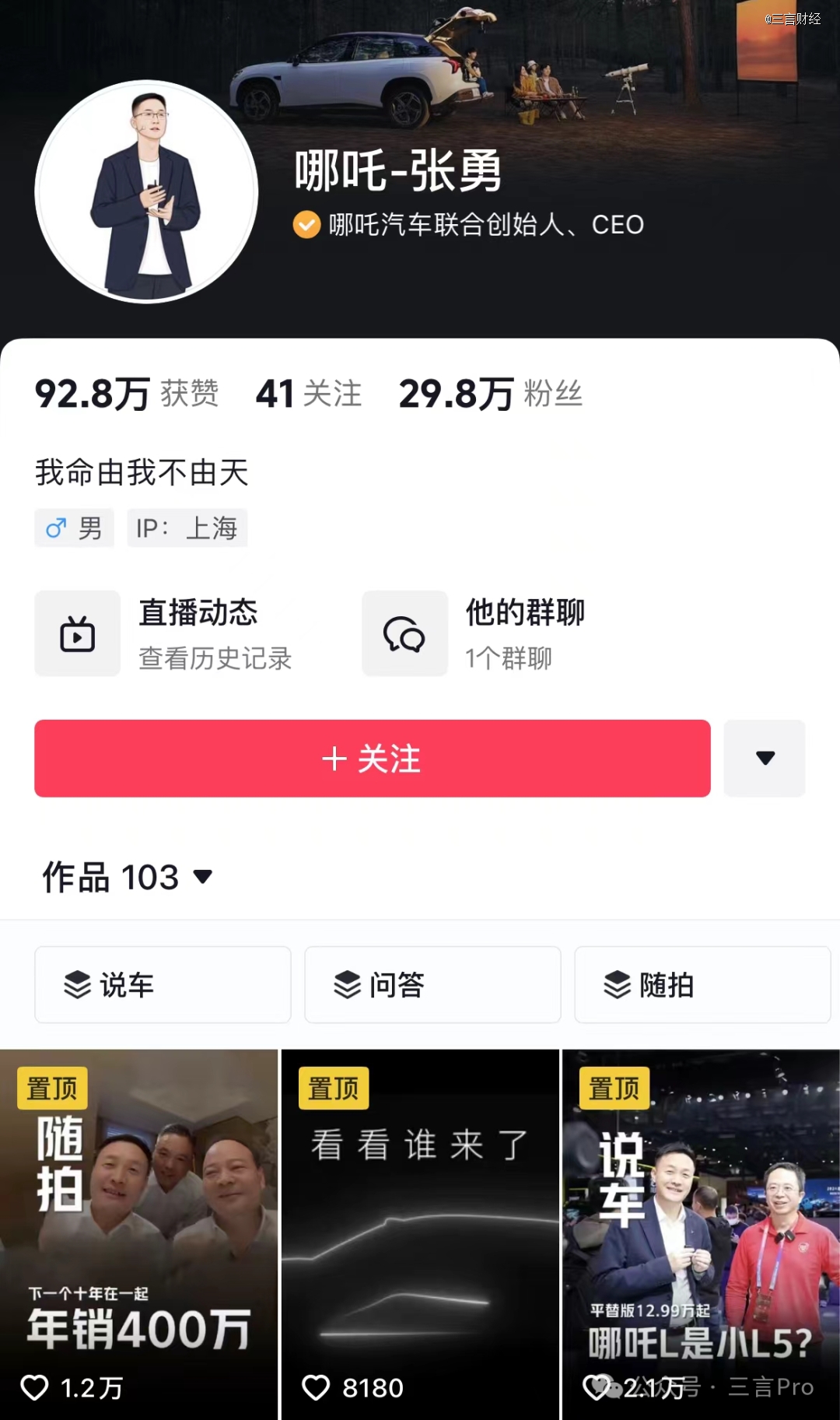Expand the arrow next to the follow button
This screenshot has height=1420, width=840.
point(765,758)
